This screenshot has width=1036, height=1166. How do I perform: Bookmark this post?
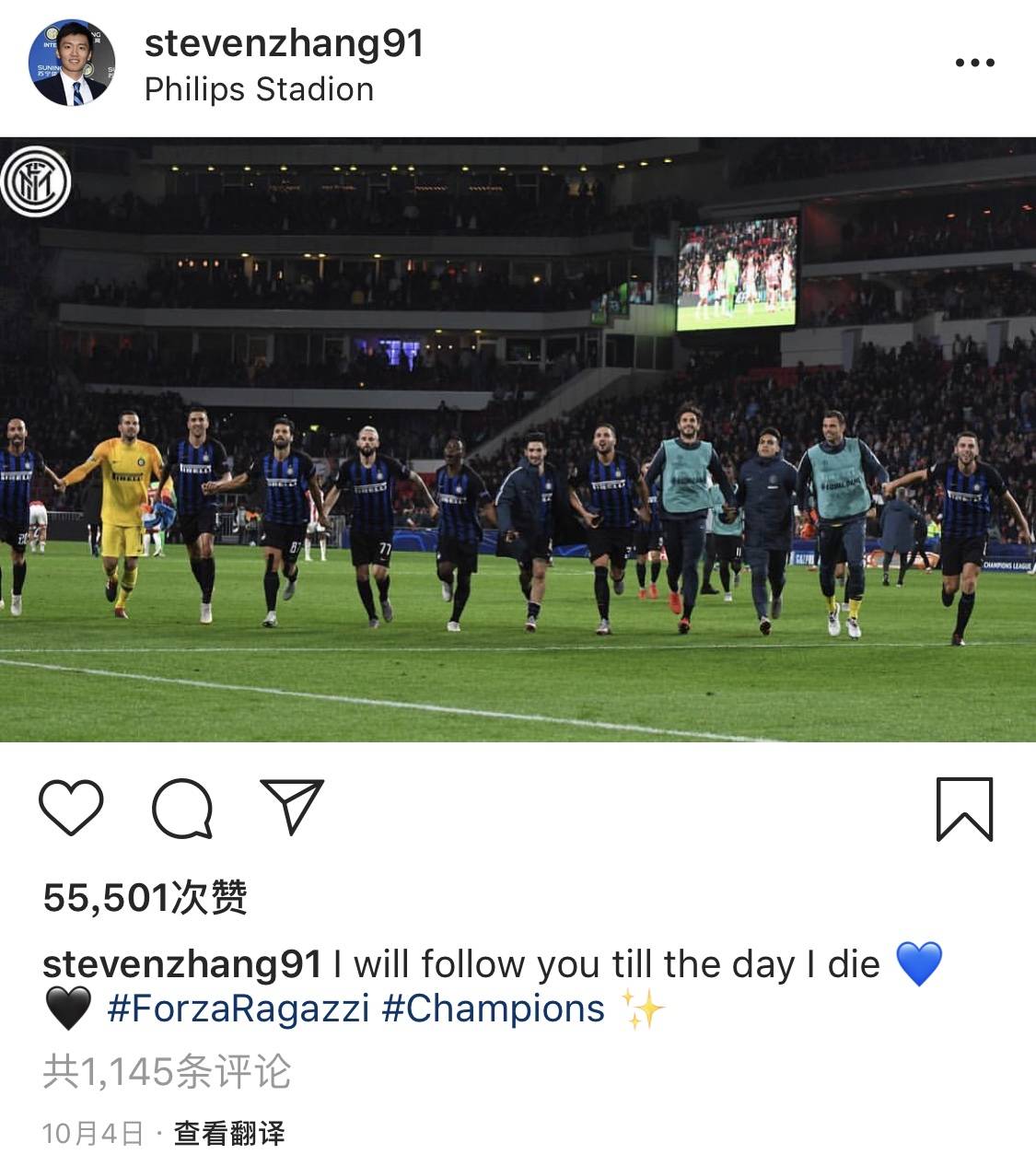click(x=964, y=809)
